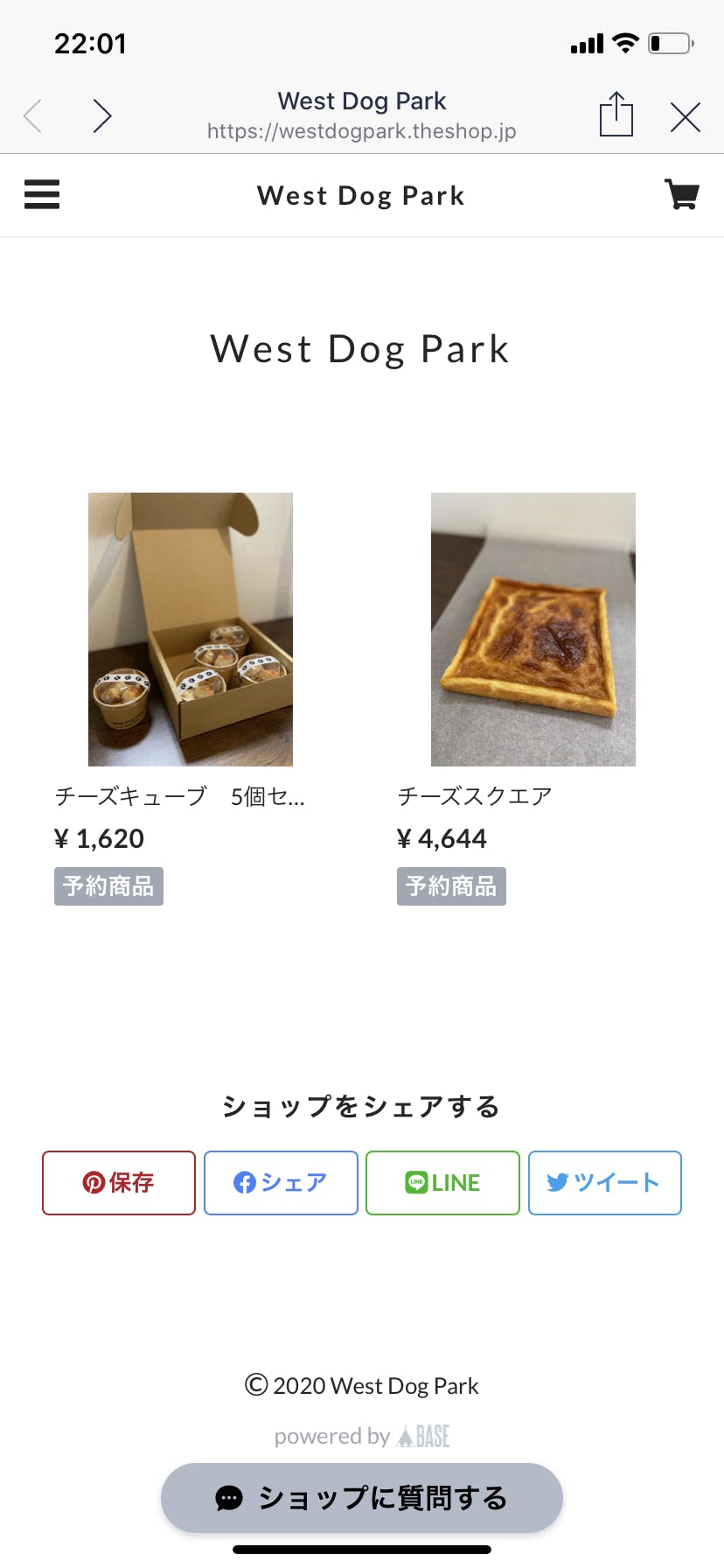Open the チーズスクエア product
Screen dimensions: 724x1568
pos(533,629)
